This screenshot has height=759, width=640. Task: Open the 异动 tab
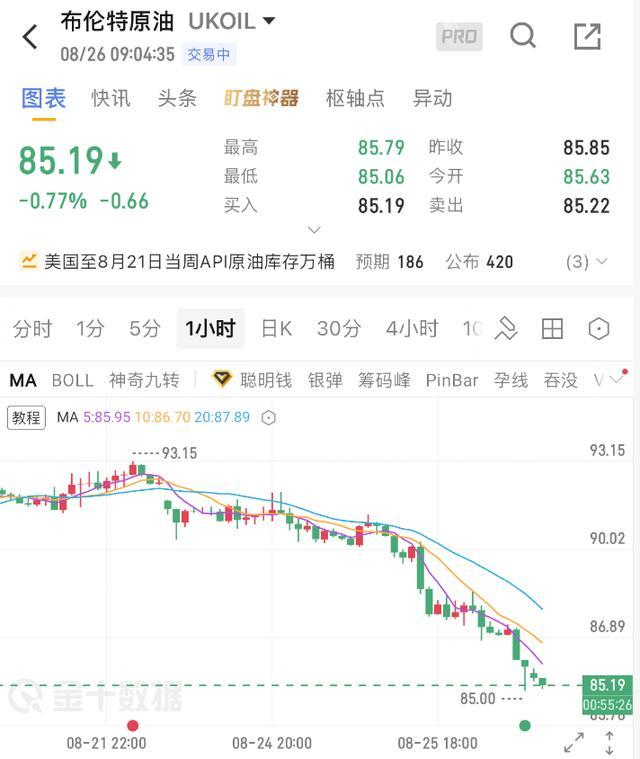[x=432, y=98]
